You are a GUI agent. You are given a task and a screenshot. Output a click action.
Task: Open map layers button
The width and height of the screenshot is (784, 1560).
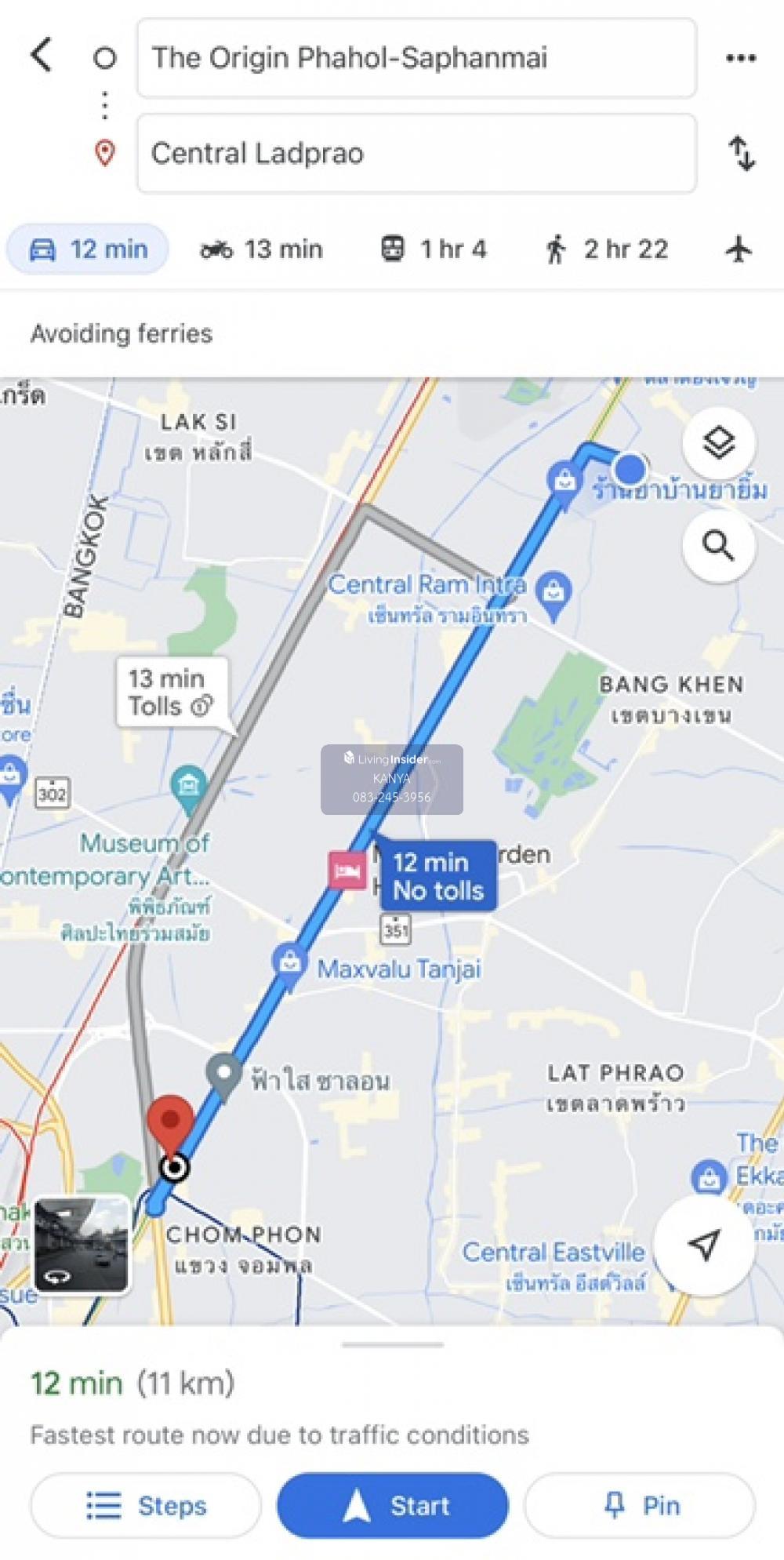tap(718, 443)
